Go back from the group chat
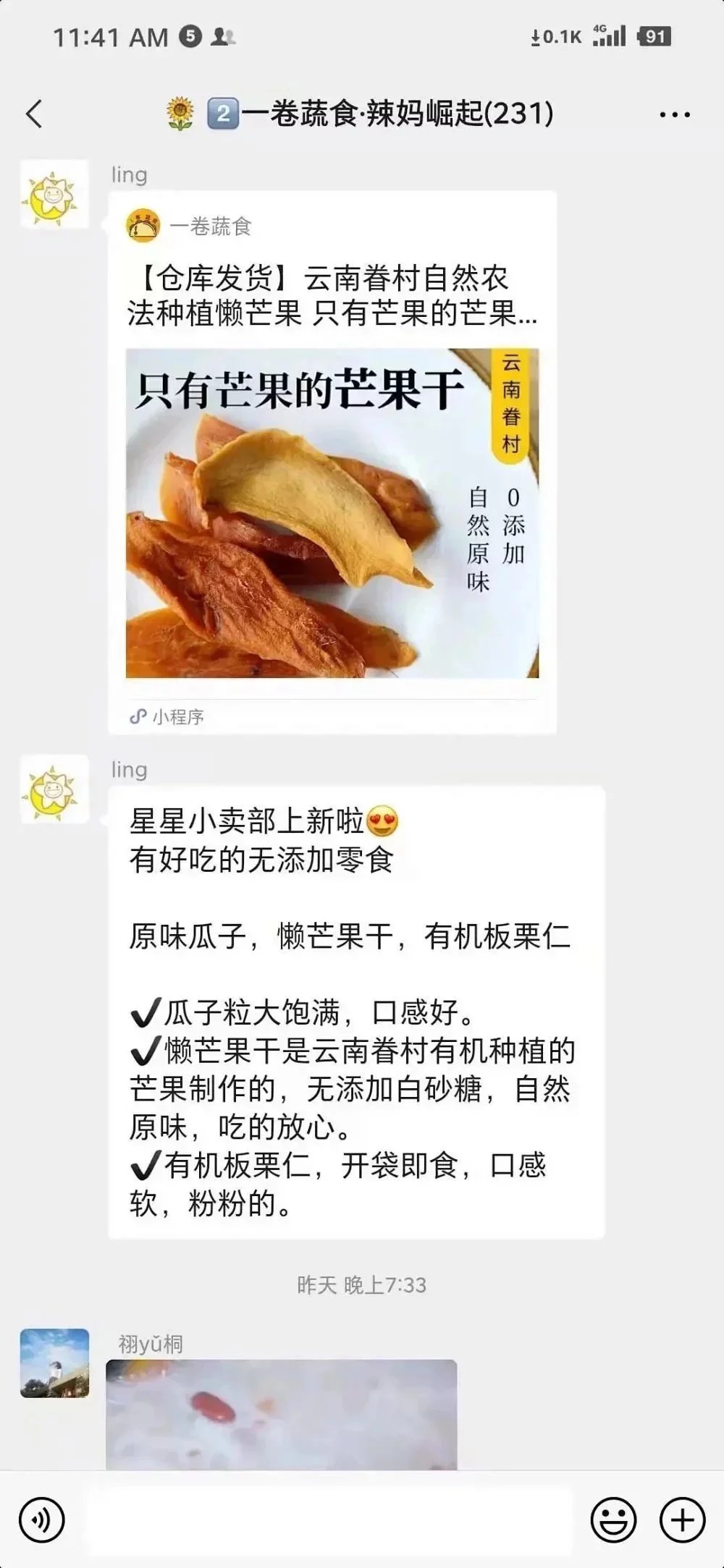Screen dimensions: 724x1568 [34, 114]
